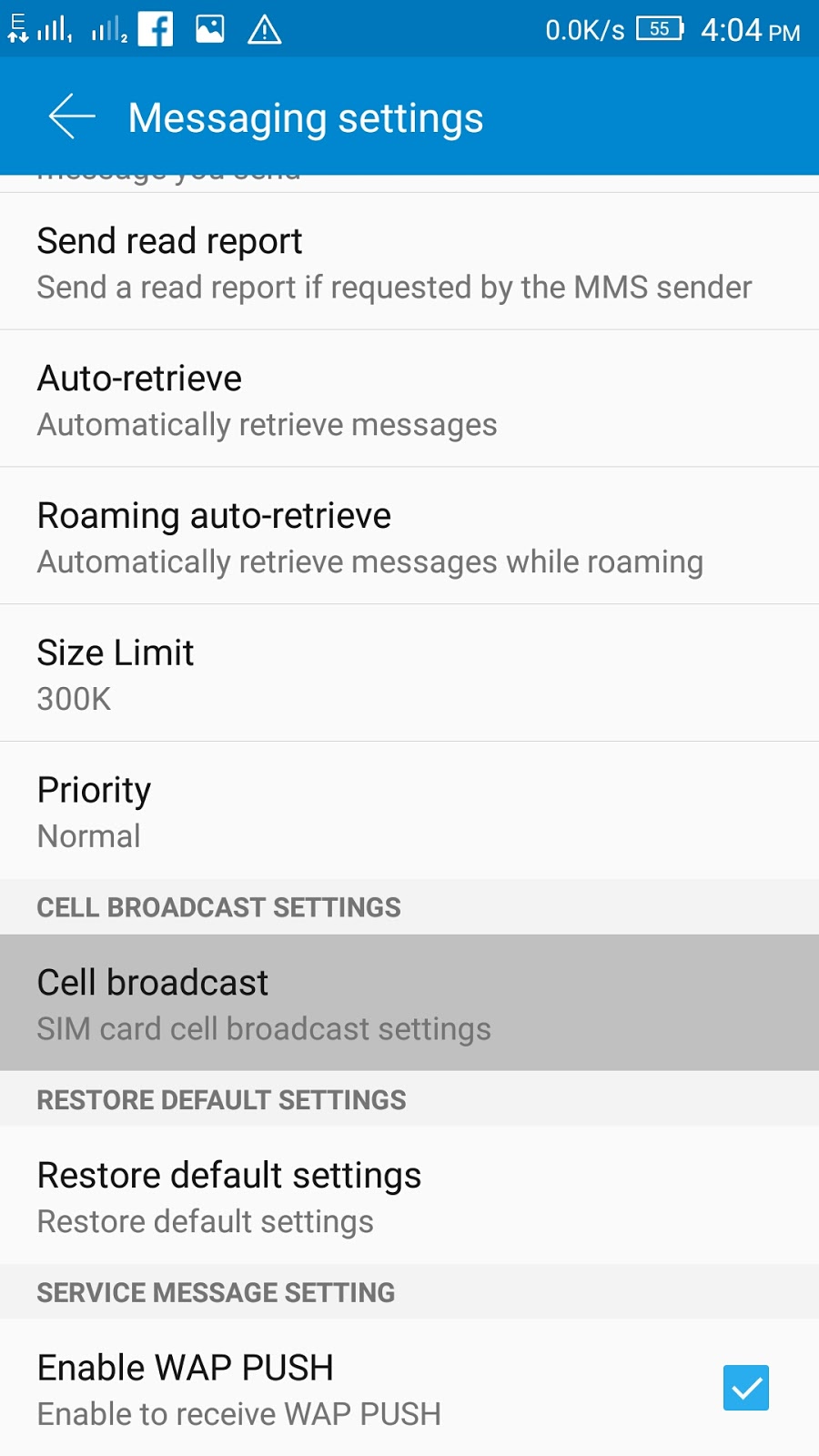Viewport: 819px width, 1456px height.
Task: Open Cell broadcast settings
Action: [409, 1003]
